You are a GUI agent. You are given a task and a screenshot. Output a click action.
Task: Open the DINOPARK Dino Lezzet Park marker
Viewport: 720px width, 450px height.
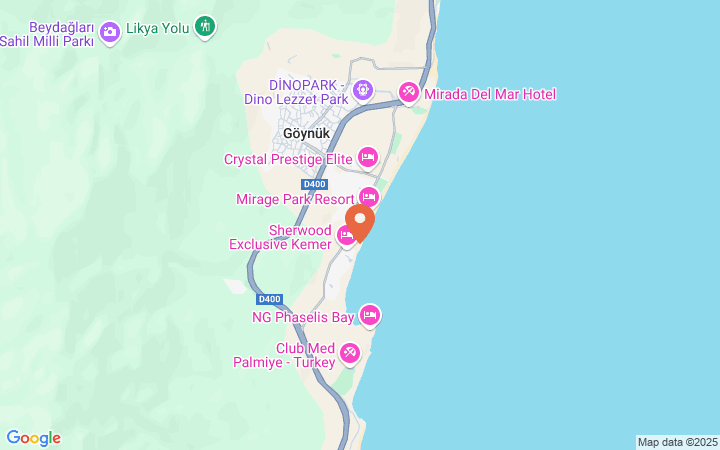(x=363, y=91)
